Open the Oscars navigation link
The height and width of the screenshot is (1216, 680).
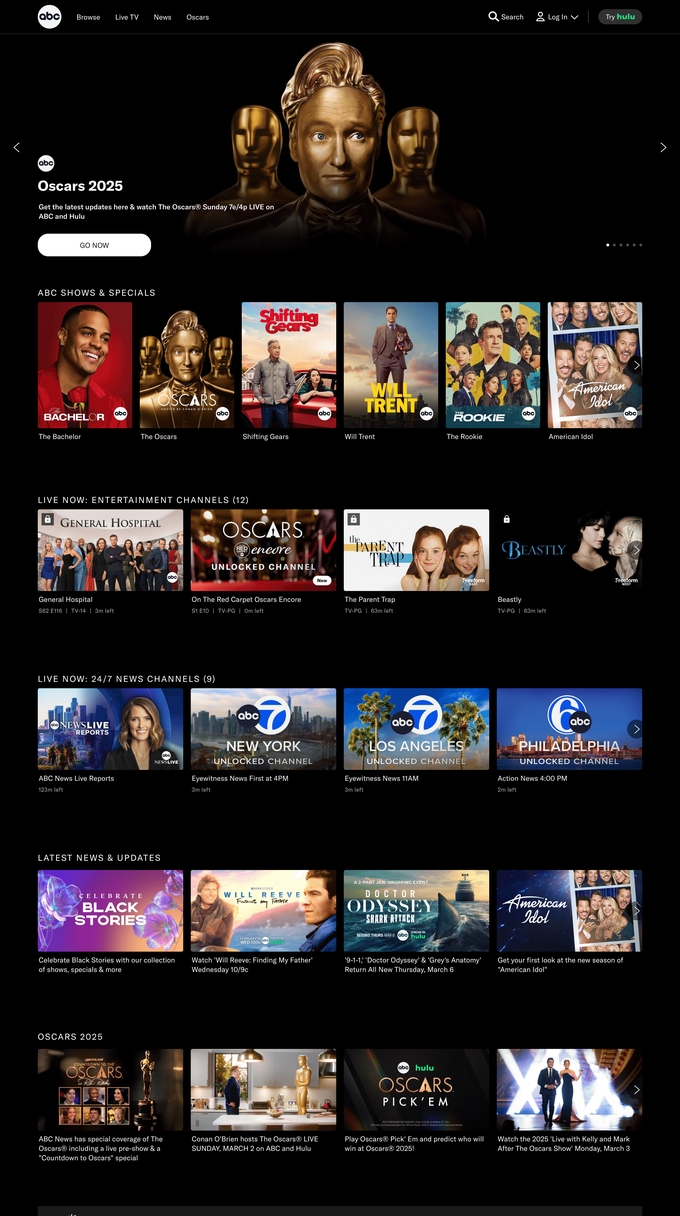point(197,17)
